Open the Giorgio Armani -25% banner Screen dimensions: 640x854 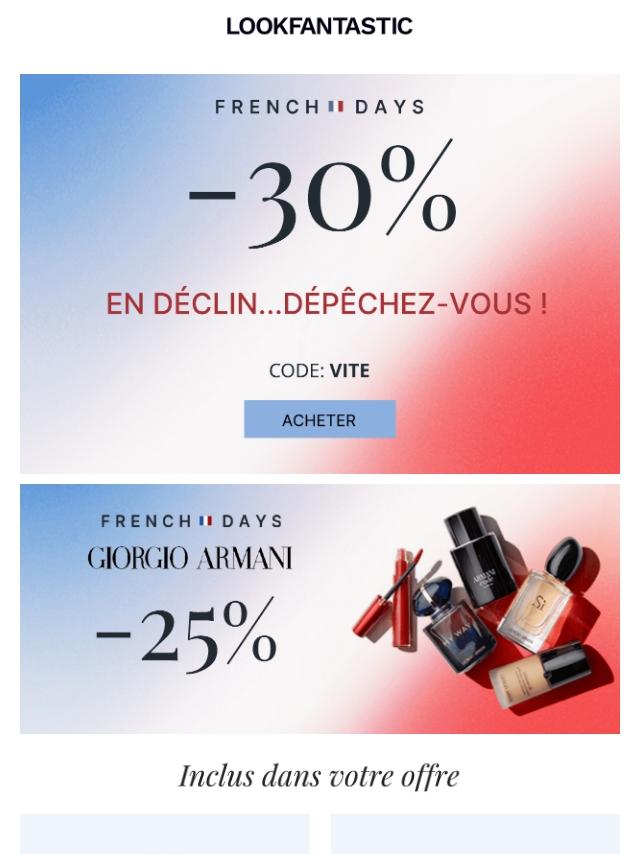tap(319, 609)
